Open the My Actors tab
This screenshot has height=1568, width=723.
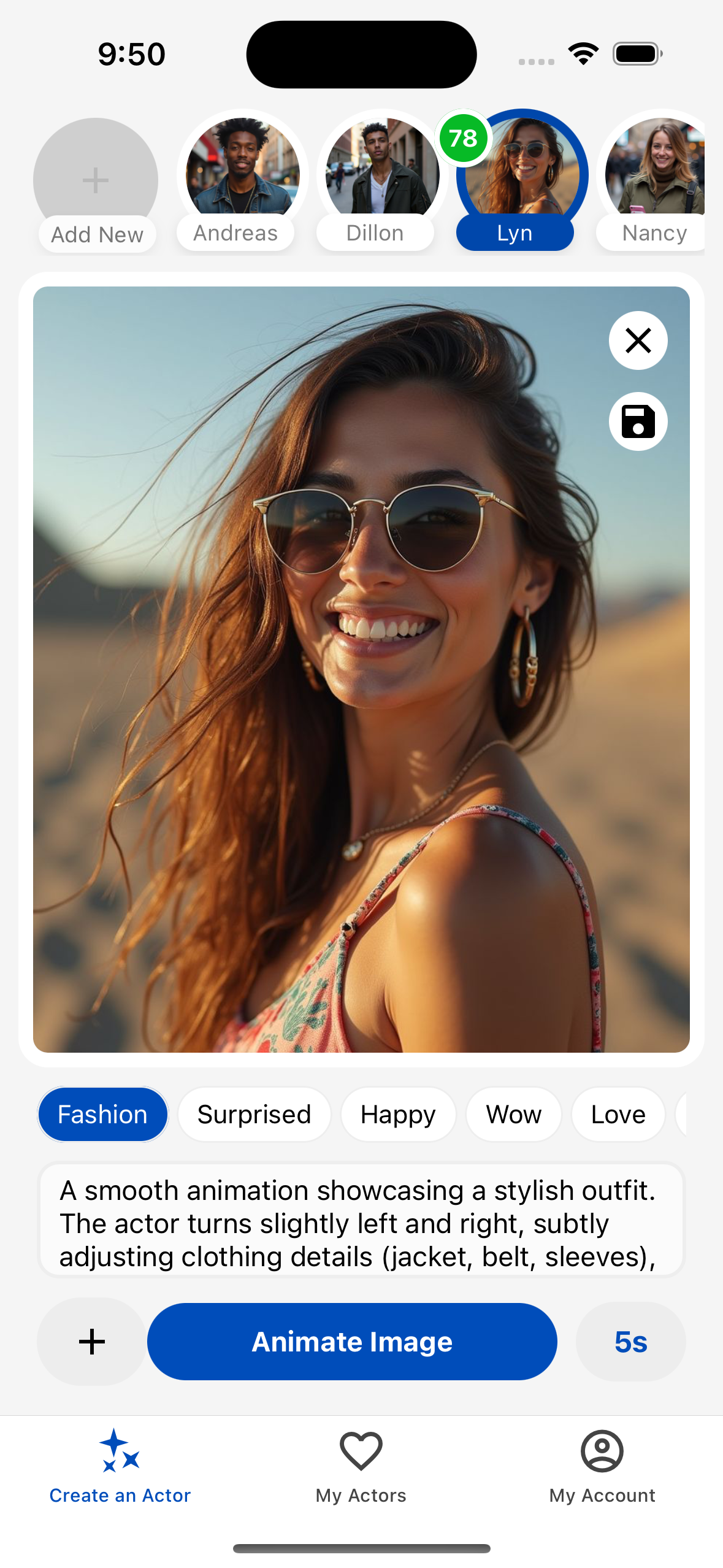click(x=361, y=1466)
